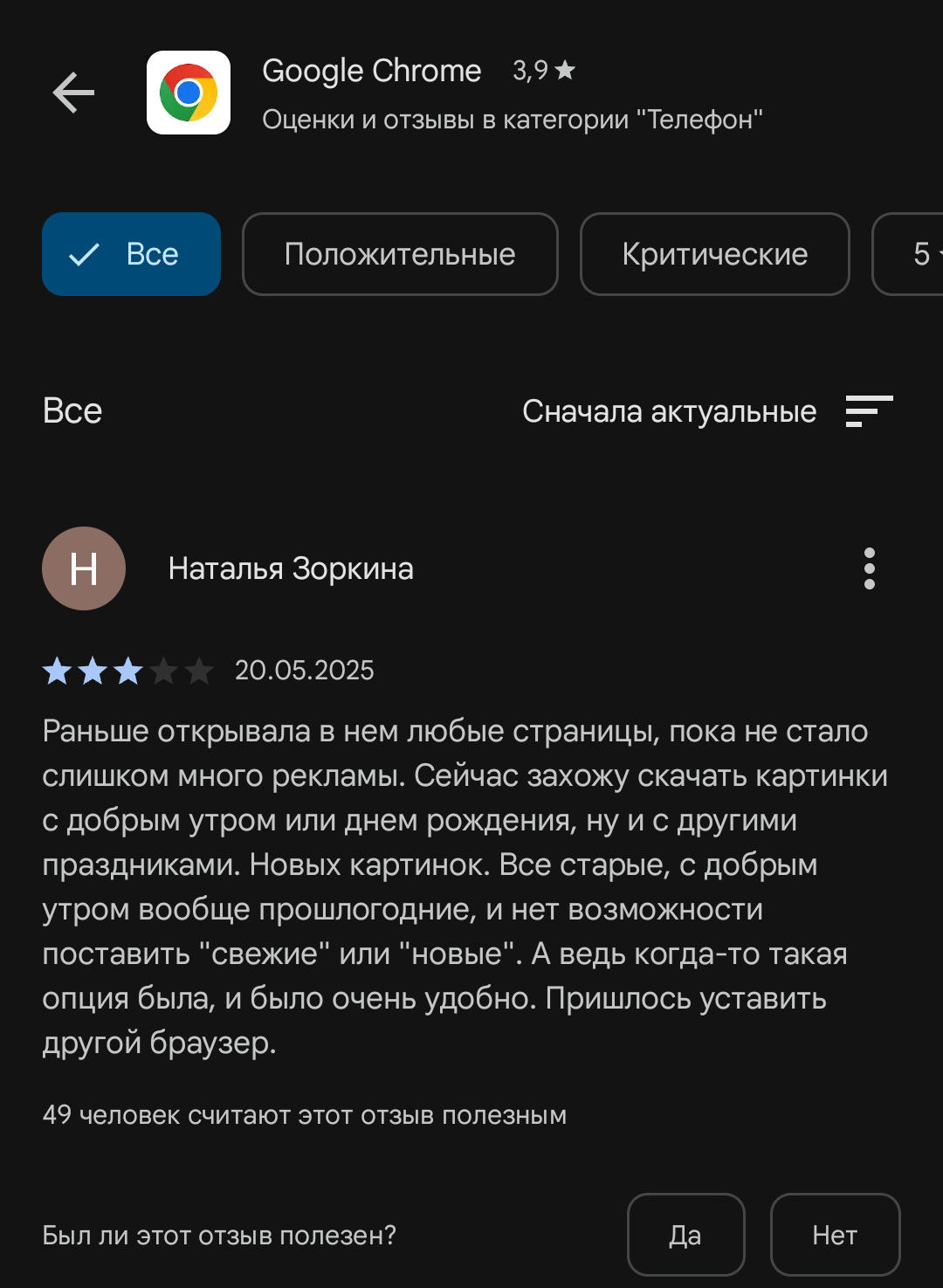Open the overflow menu for Наталья Зоркина's review
The width and height of the screenshot is (943, 1288).
[869, 568]
